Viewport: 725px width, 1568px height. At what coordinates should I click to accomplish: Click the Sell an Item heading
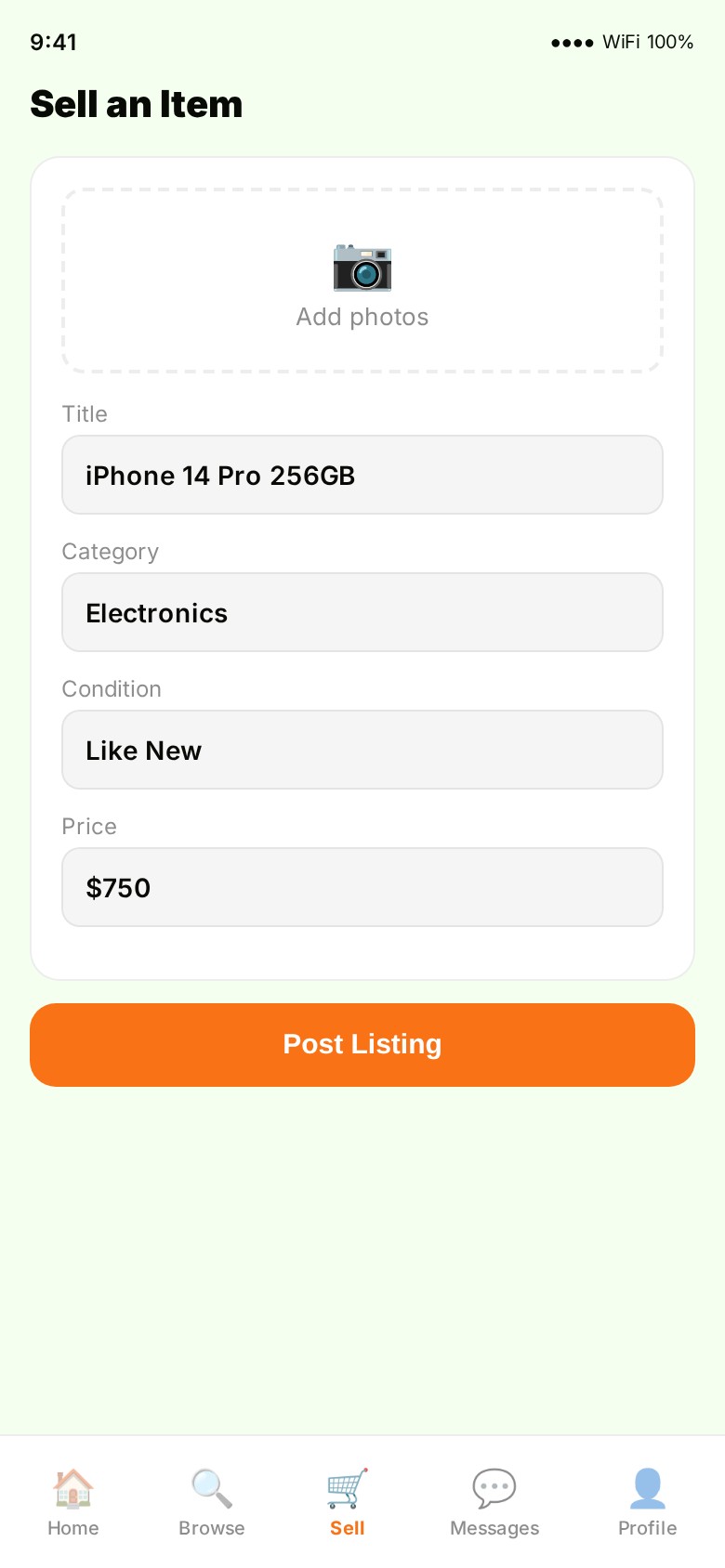click(137, 104)
